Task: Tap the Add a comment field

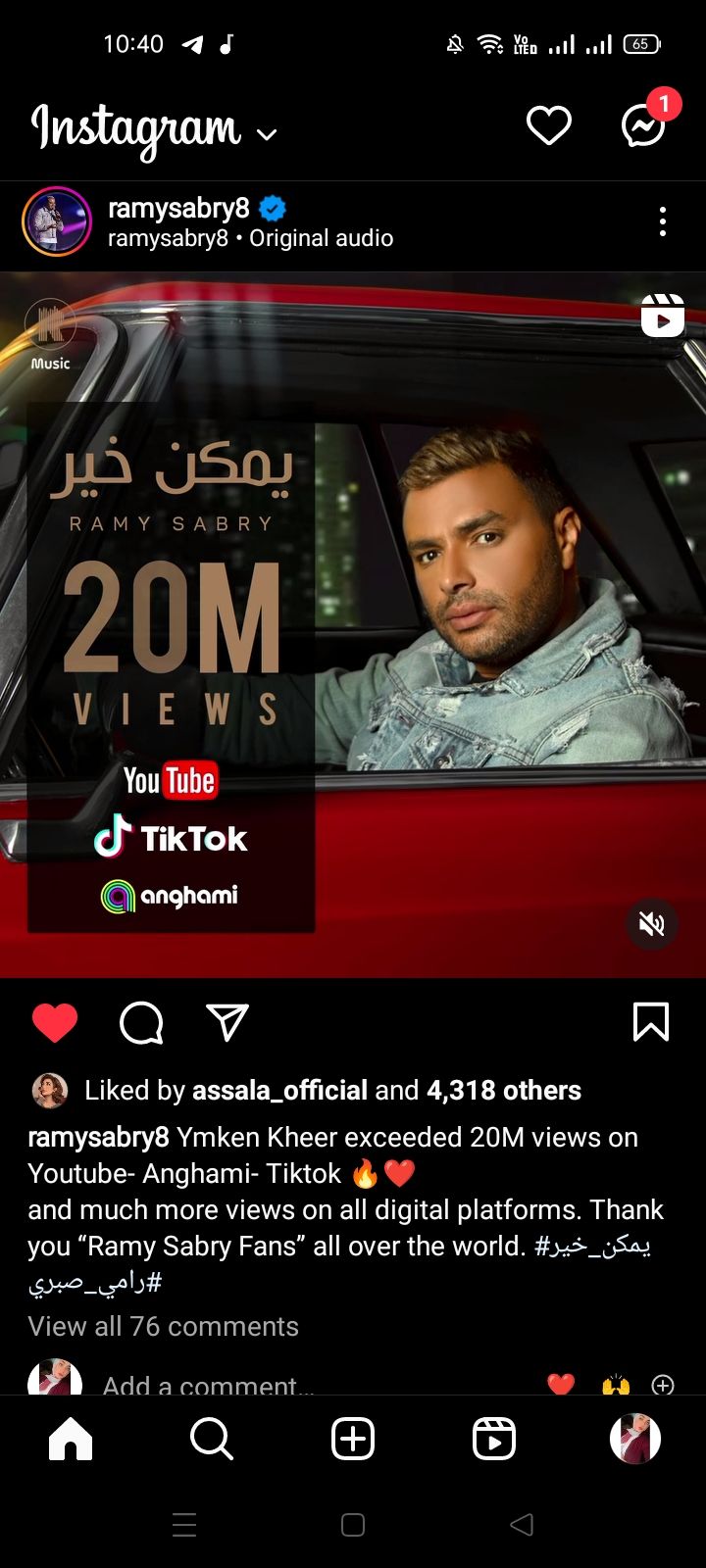Action: point(208,1384)
